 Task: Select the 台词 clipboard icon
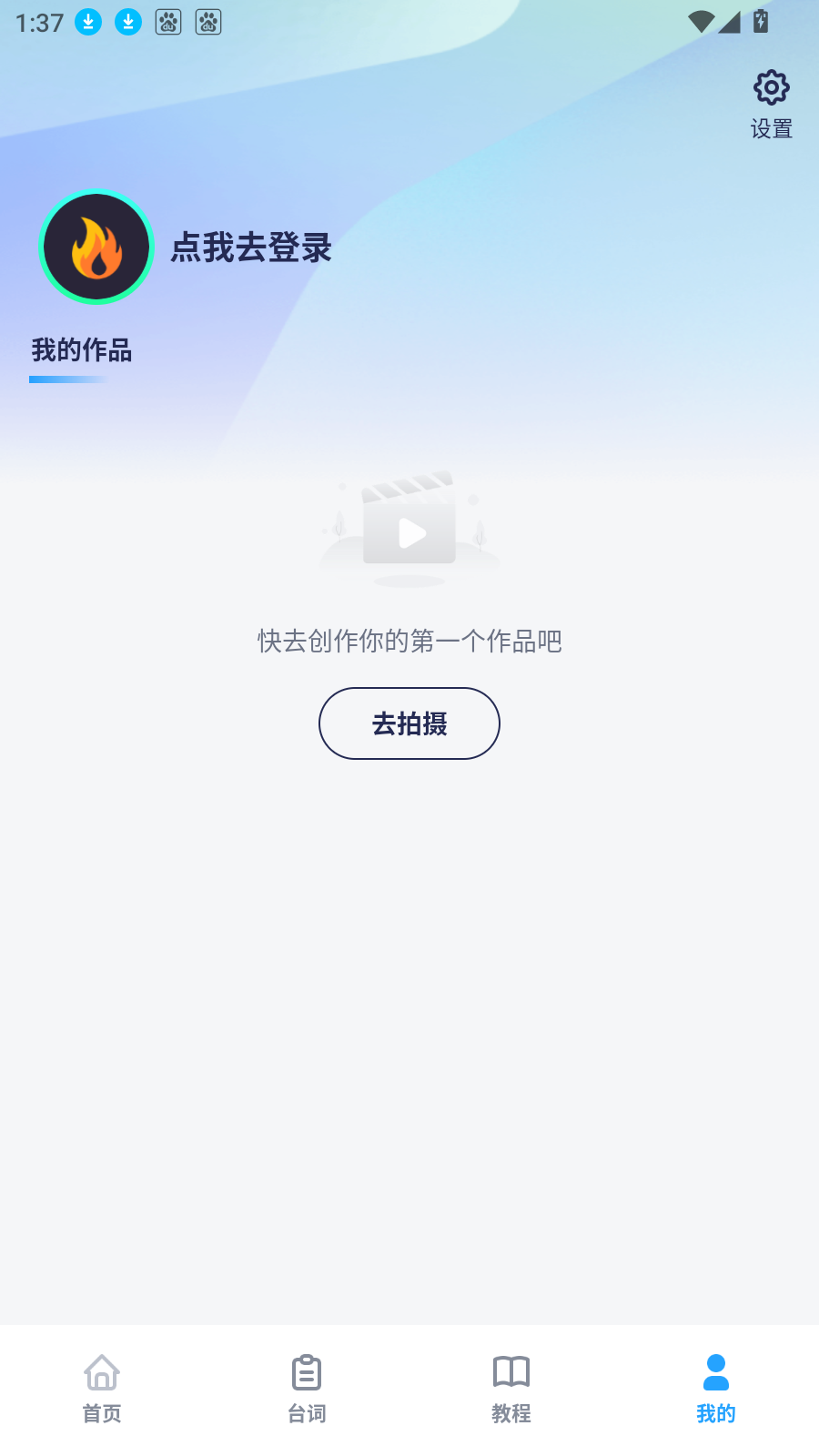pyautogui.click(x=307, y=1370)
